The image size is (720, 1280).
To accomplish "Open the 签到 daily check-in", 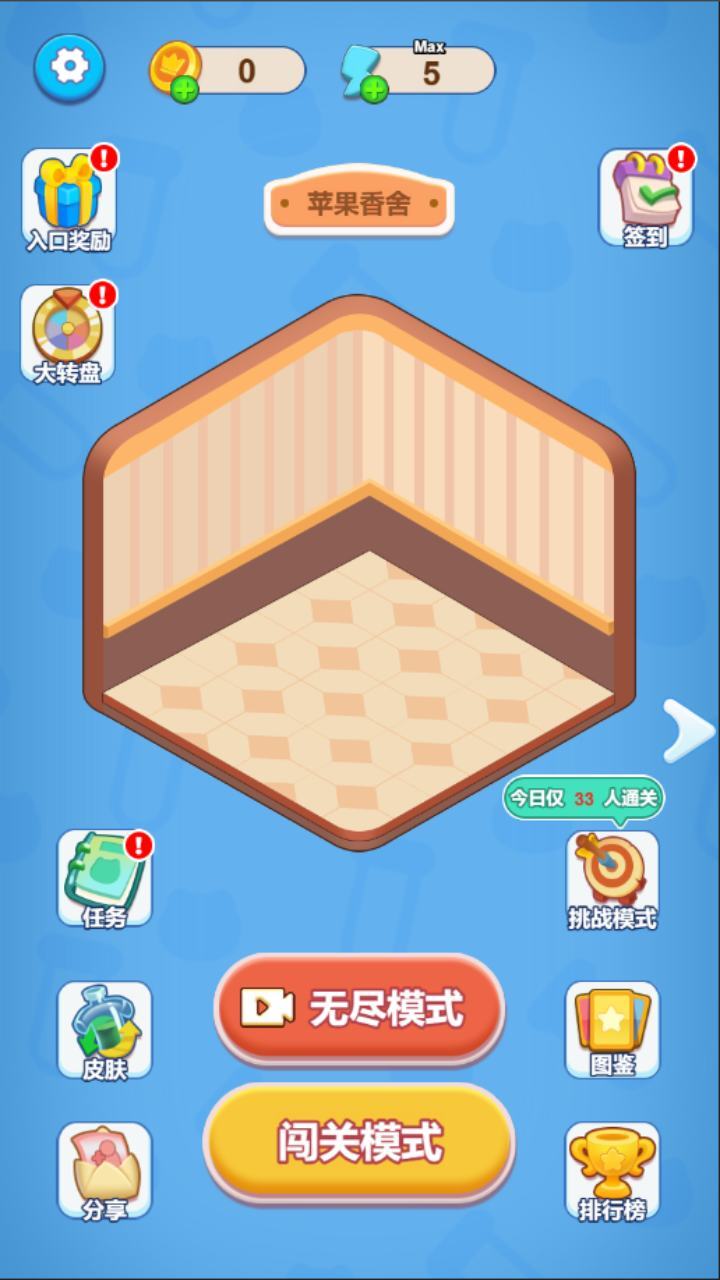I will pyautogui.click(x=645, y=198).
